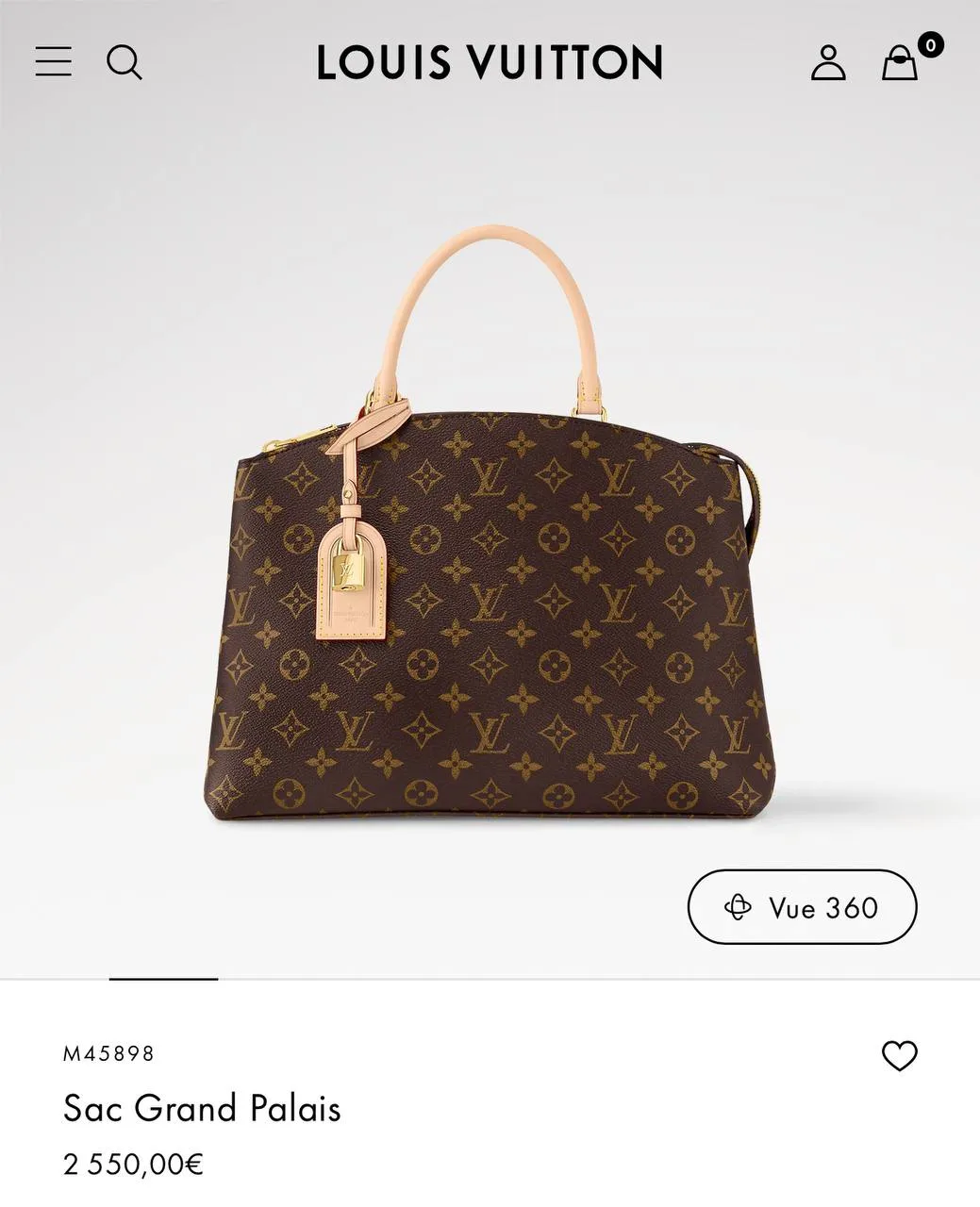Add Sac Grand Palais to wishlist
This screenshot has height=1207, width=980.
pyautogui.click(x=899, y=1055)
